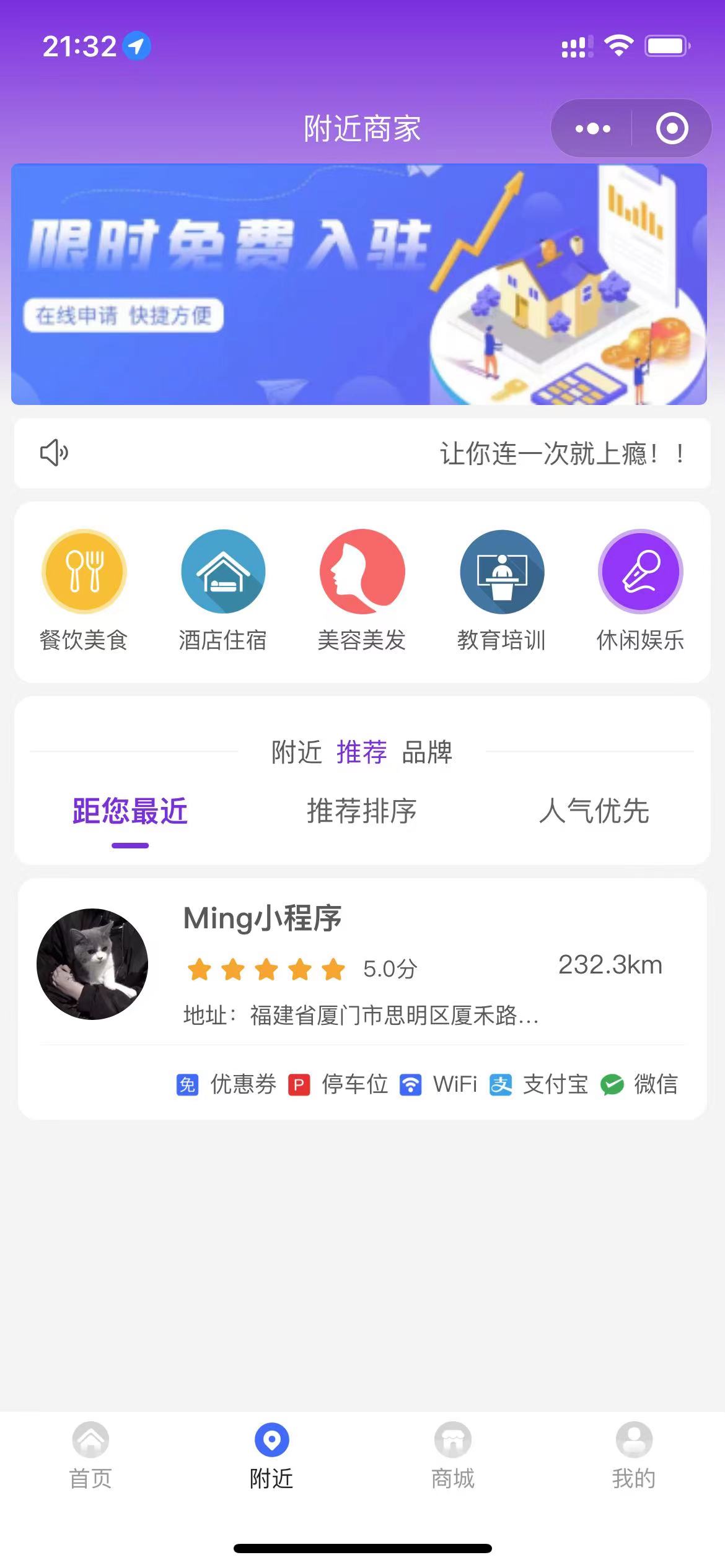Open the 教育培训 category
Image resolution: width=725 pixels, height=1568 pixels.
pyautogui.click(x=501, y=590)
